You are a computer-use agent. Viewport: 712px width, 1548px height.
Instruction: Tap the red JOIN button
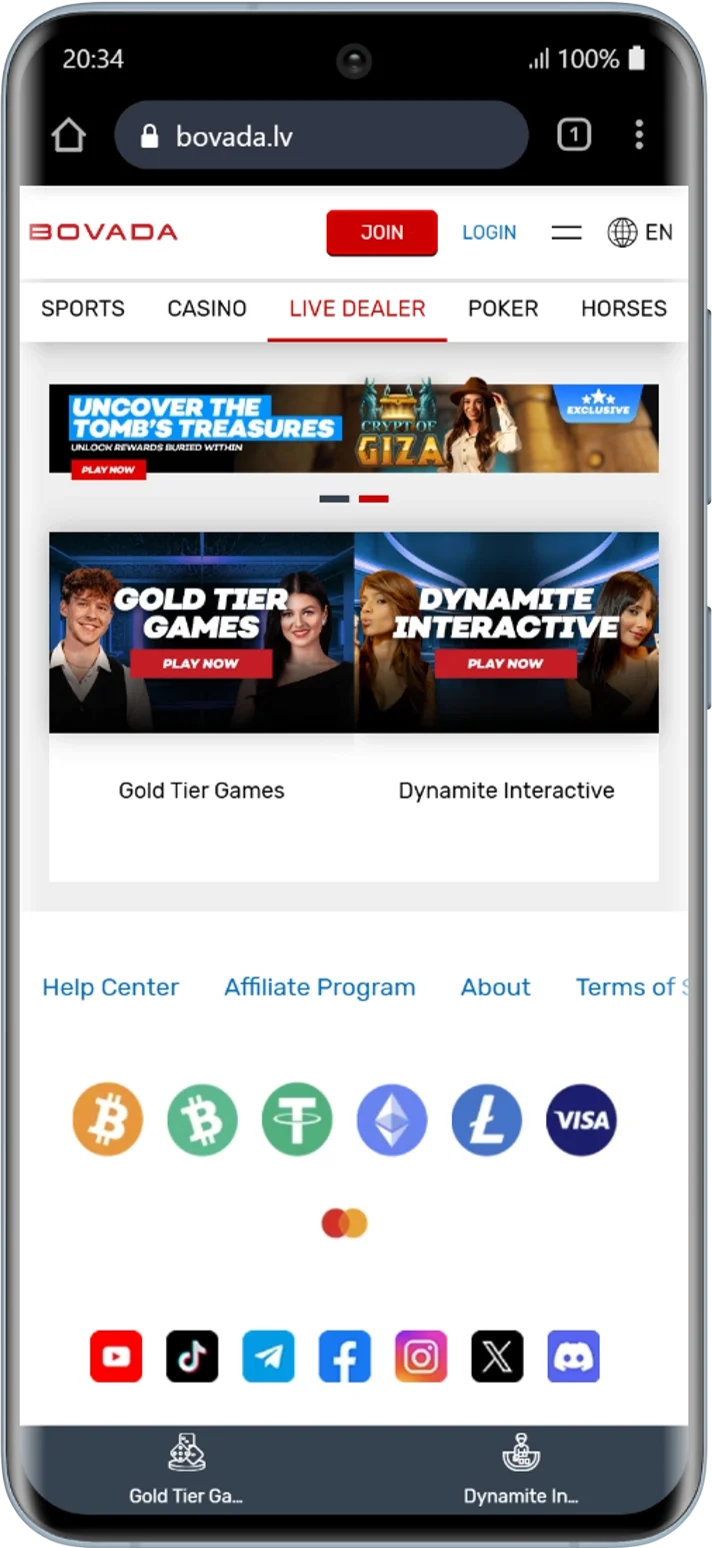pos(381,232)
